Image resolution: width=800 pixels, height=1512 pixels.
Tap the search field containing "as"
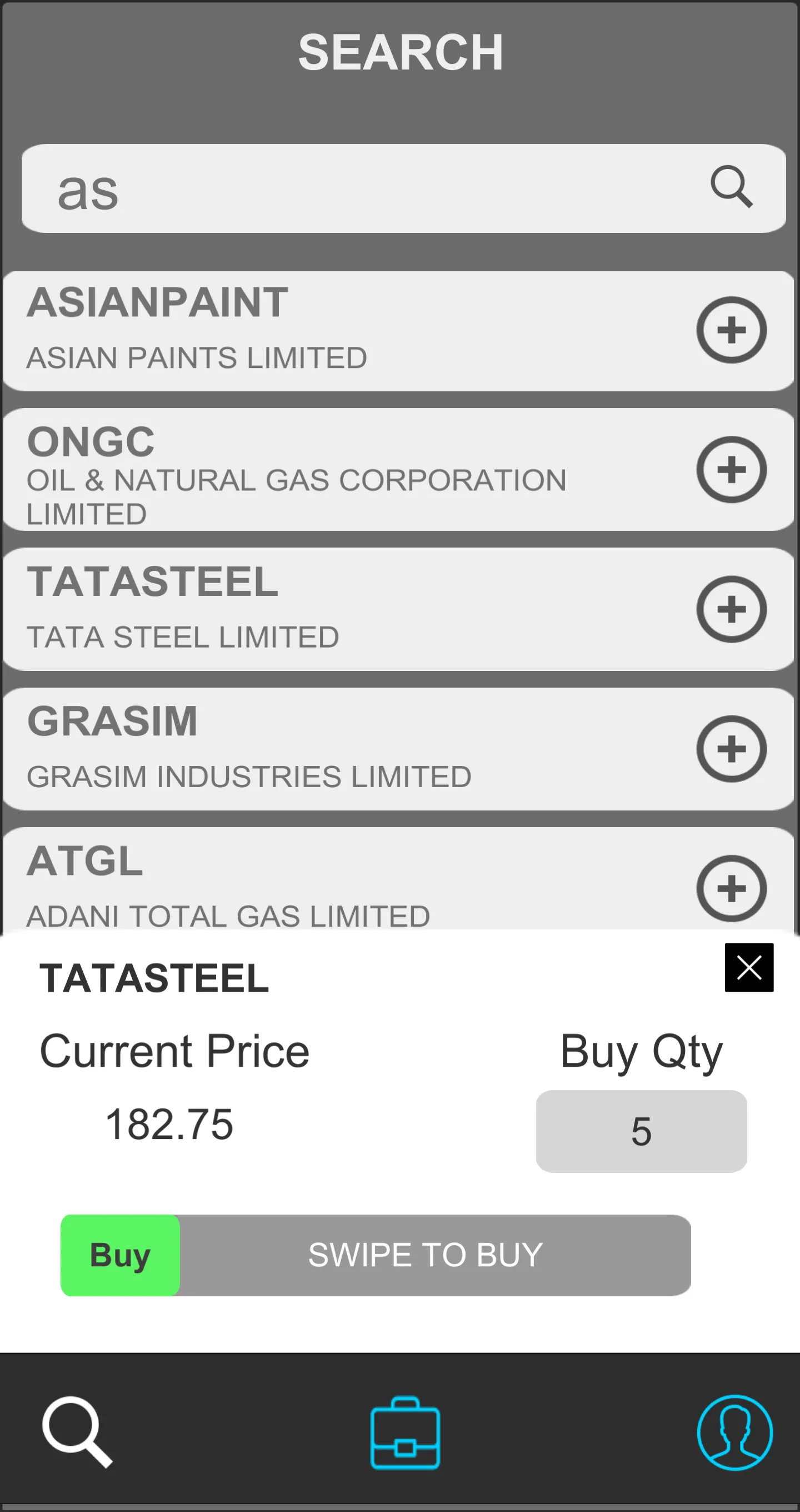pyautogui.click(x=403, y=188)
